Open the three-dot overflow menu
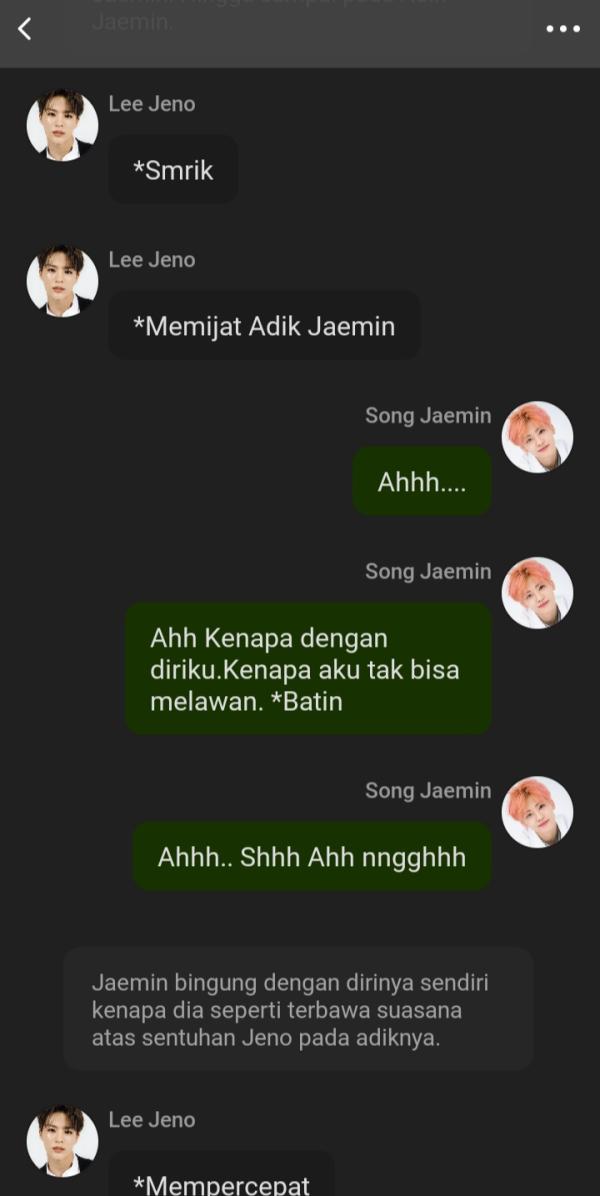The image size is (600, 1196). [563, 29]
